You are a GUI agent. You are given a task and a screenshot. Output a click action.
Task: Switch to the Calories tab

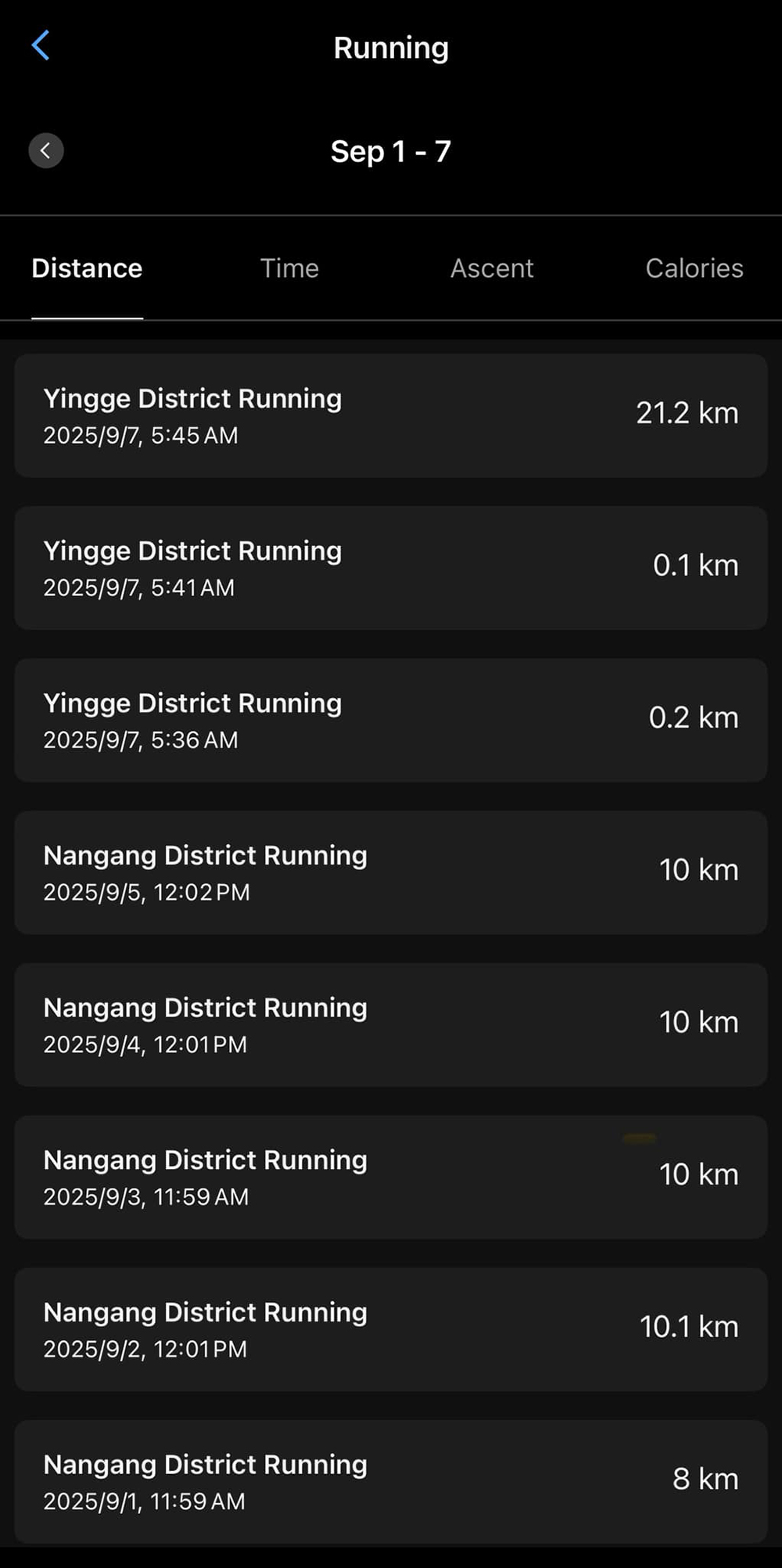coord(694,268)
